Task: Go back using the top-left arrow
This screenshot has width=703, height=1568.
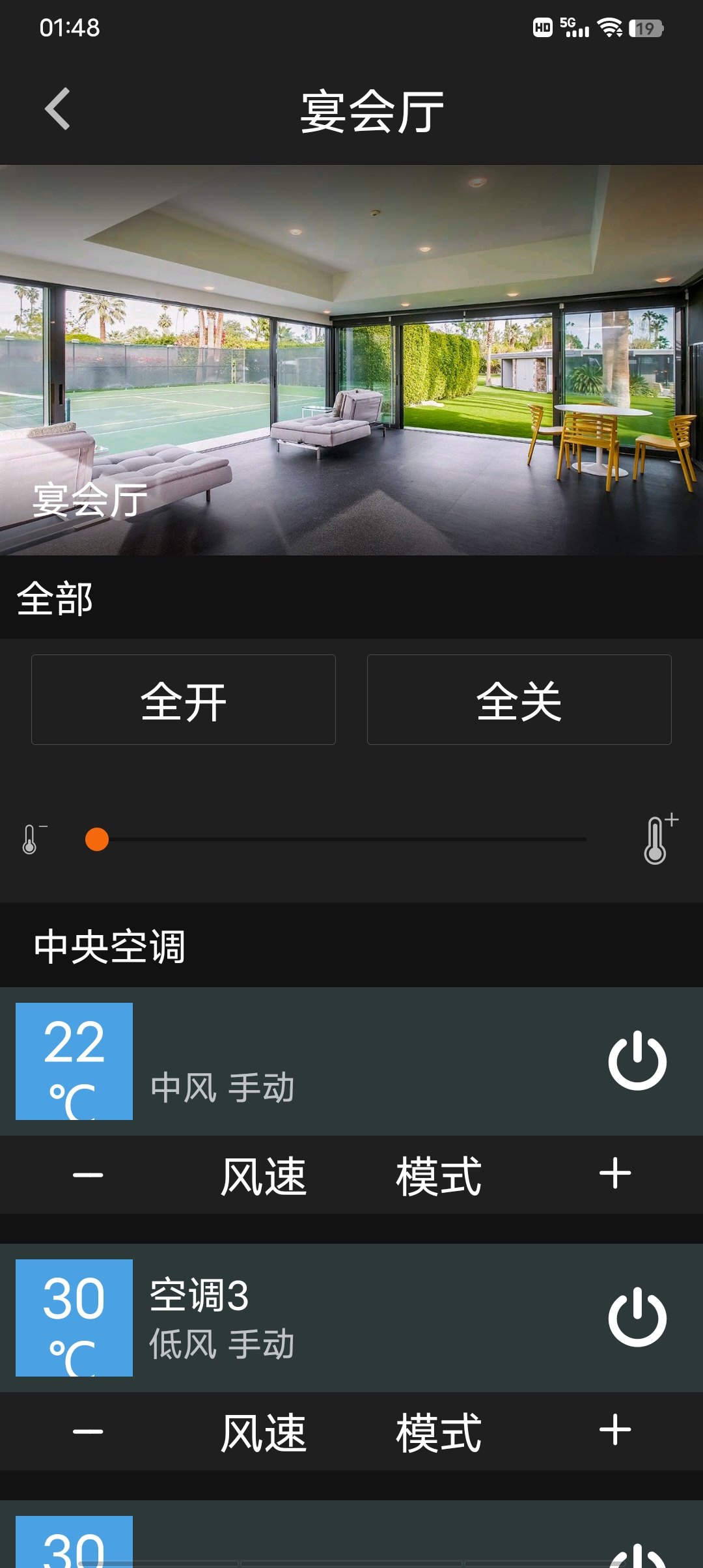Action: pyautogui.click(x=57, y=109)
